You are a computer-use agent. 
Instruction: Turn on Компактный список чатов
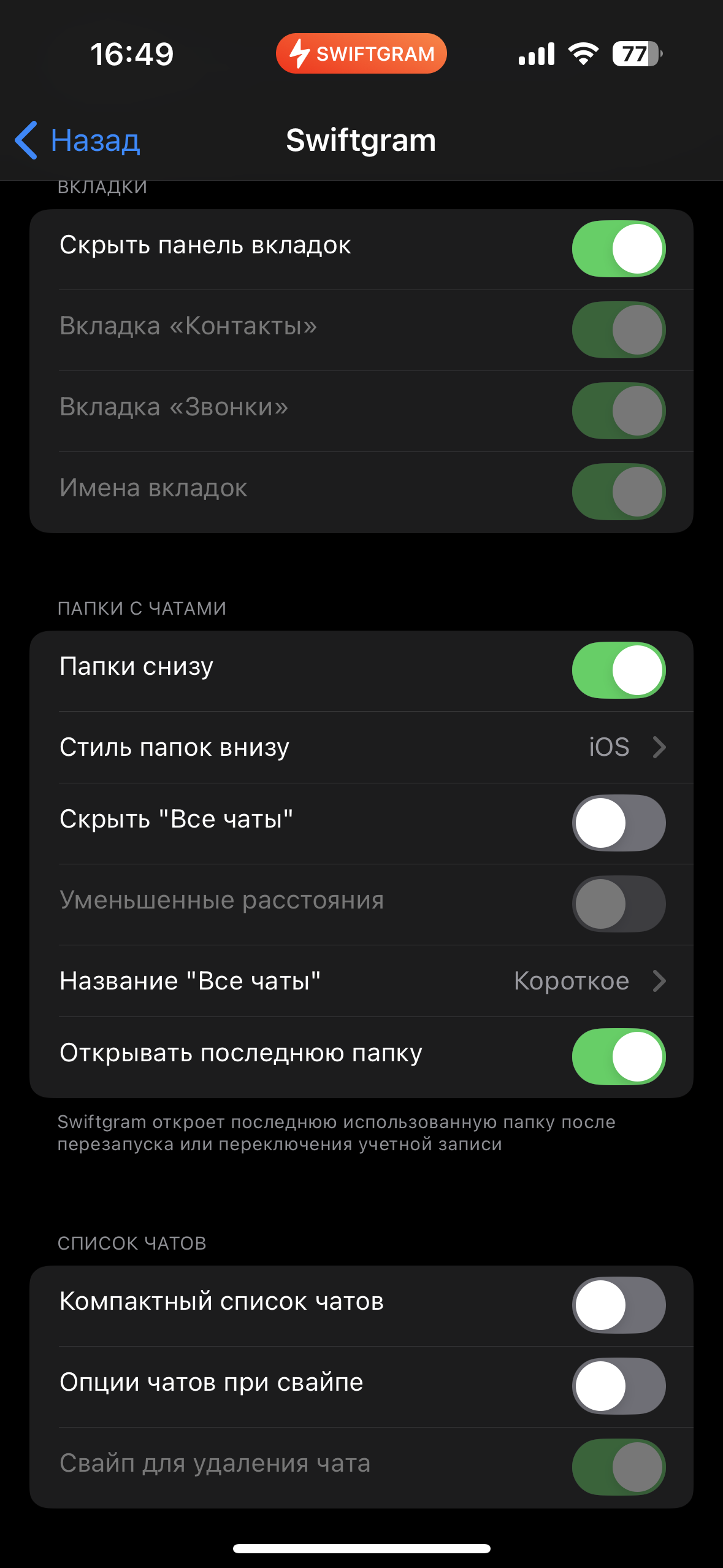click(619, 1305)
